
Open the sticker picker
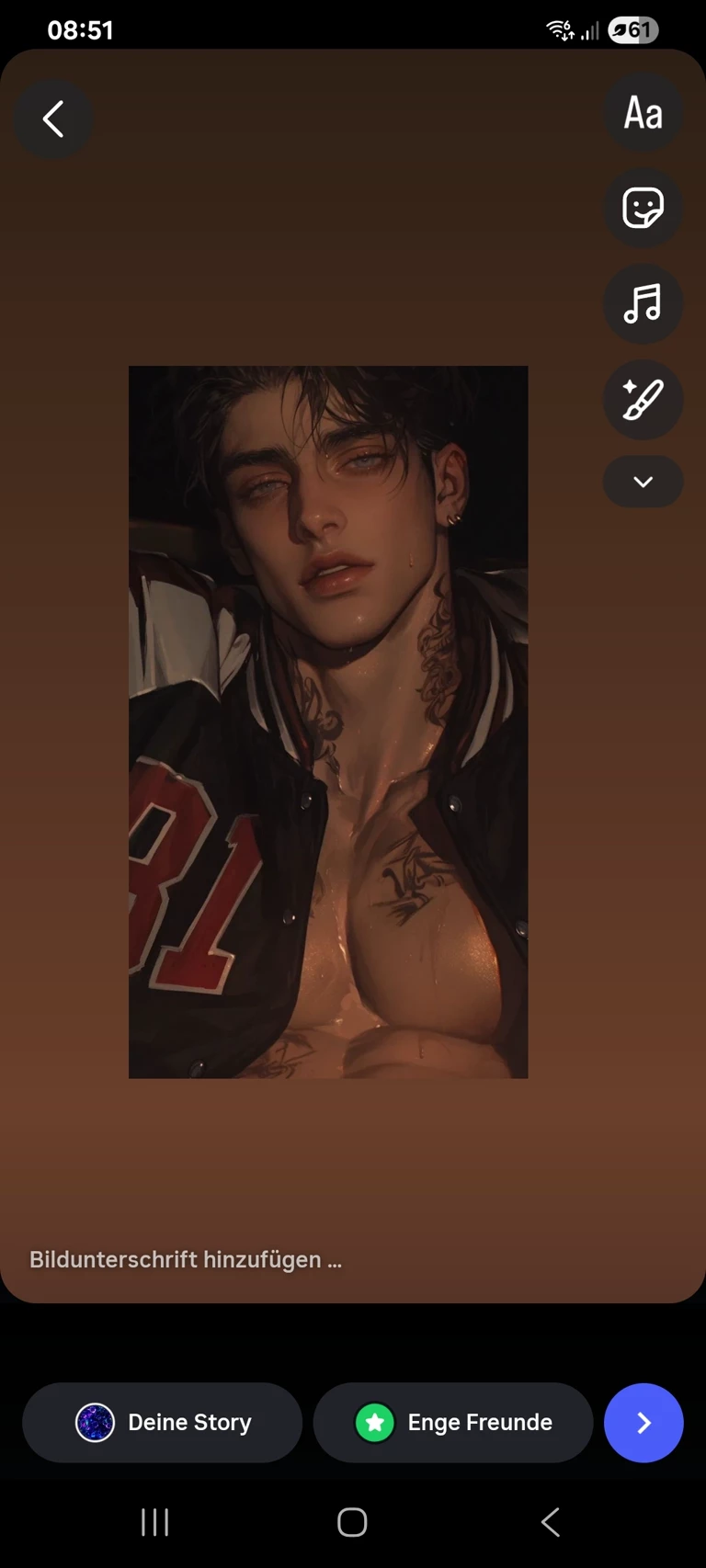(643, 209)
